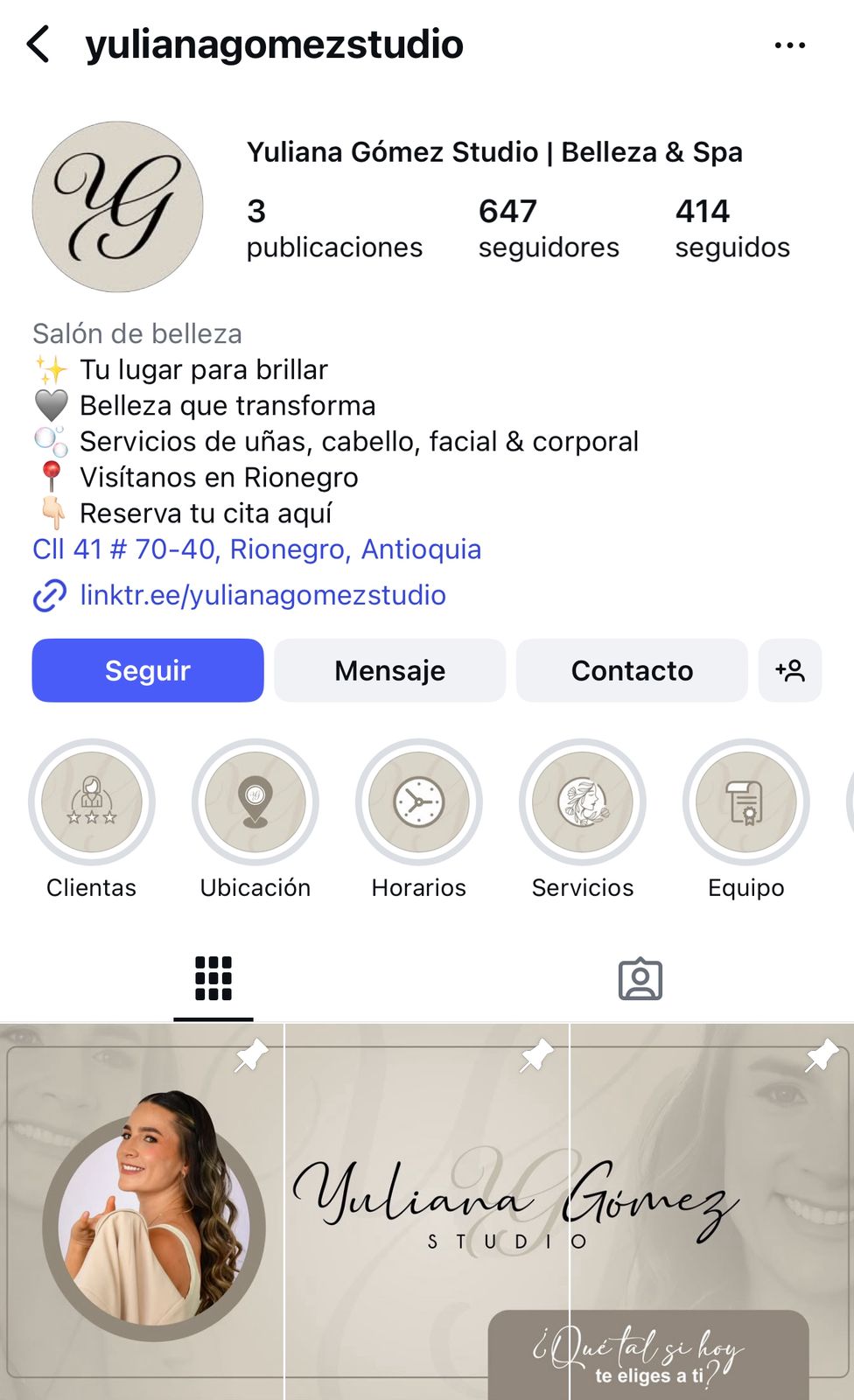
Task: Open the YG profile picture
Action: tap(118, 206)
